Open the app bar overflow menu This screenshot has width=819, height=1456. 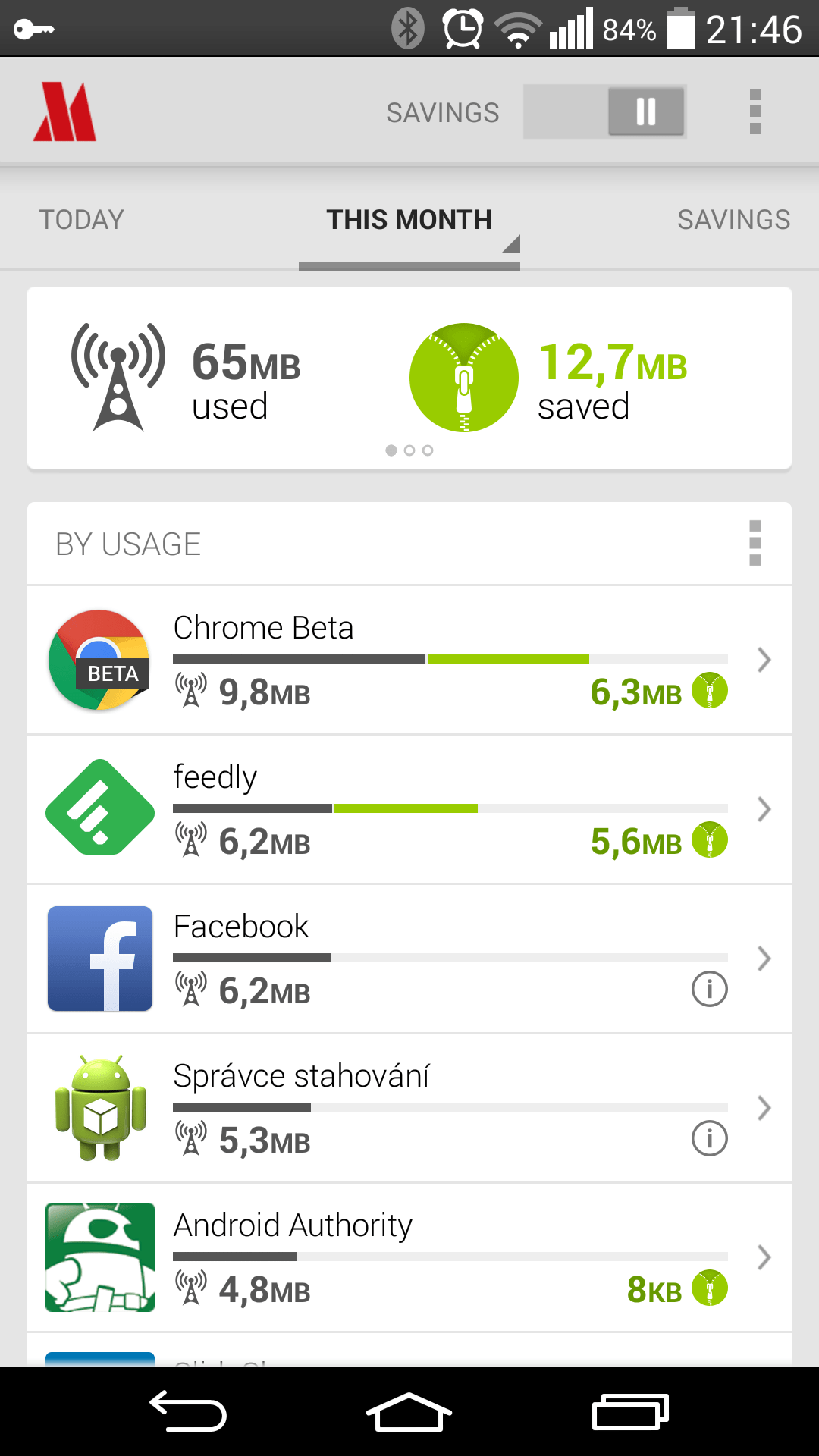755,111
